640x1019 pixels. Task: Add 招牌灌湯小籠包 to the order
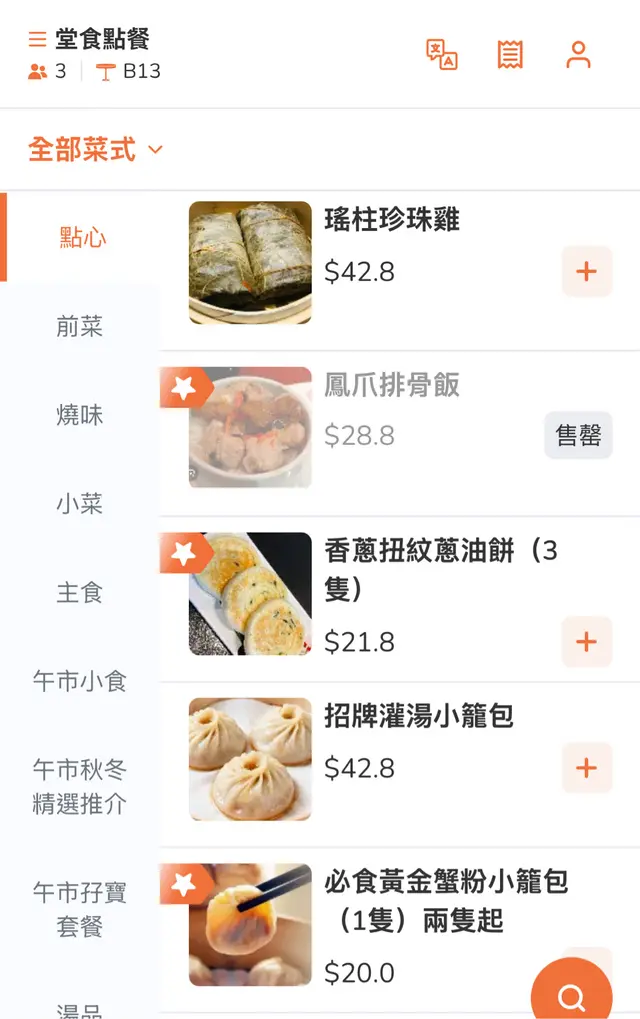[x=586, y=768]
